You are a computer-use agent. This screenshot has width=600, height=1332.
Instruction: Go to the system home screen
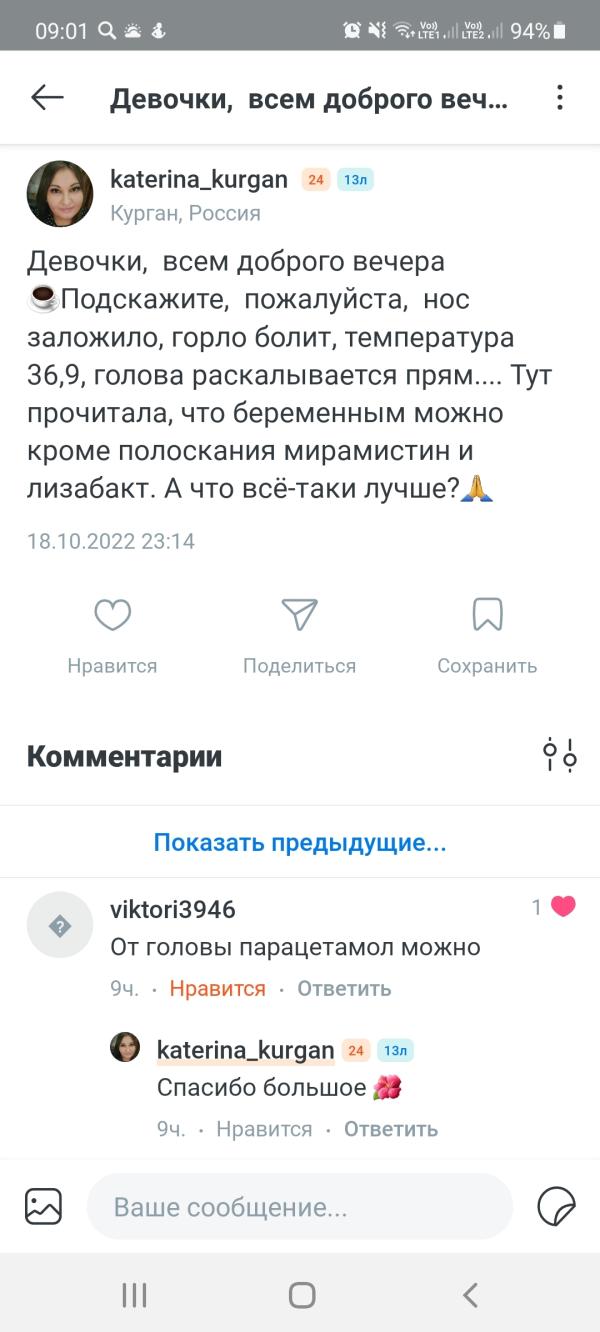pos(301,1295)
